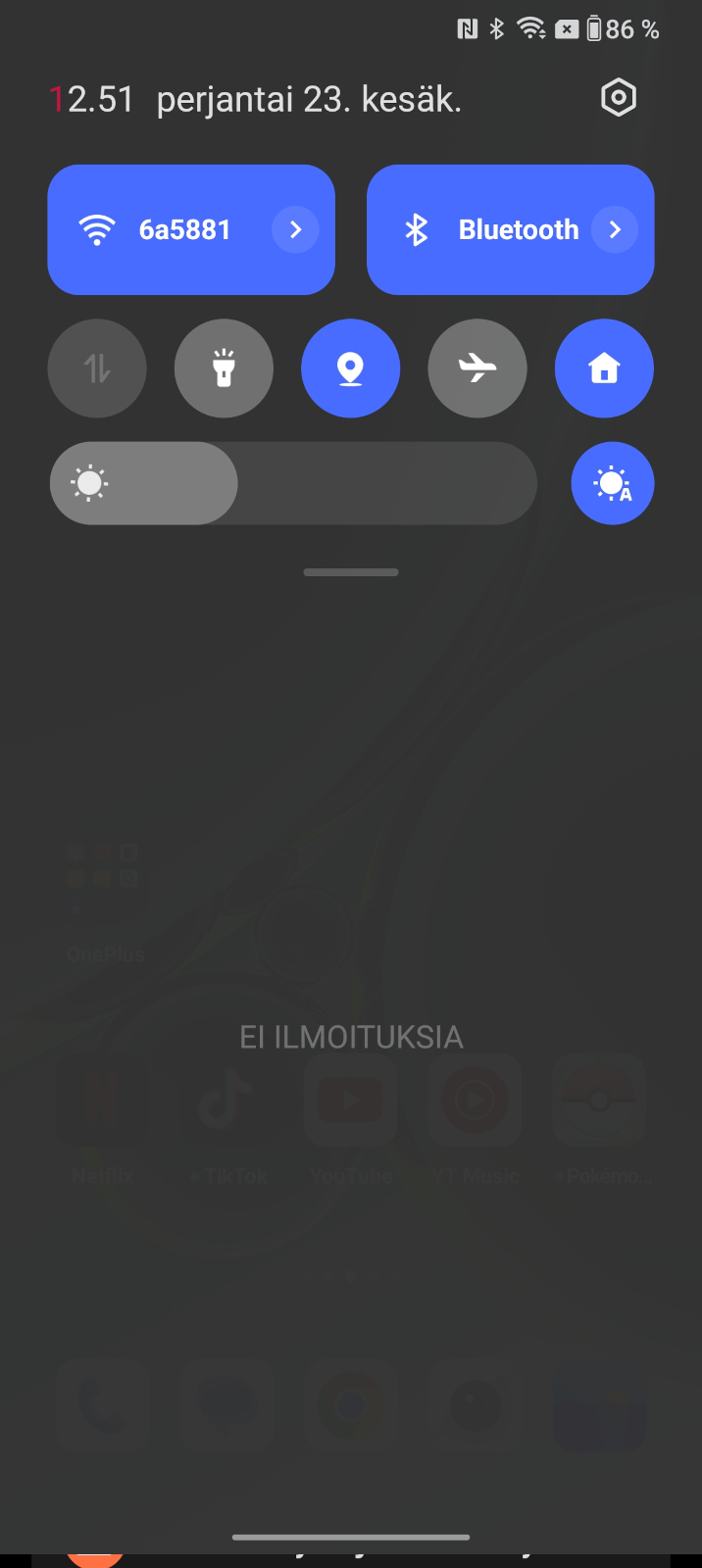Viewport: 702px width, 1568px height.
Task: Enable mobile data toggle
Action: point(97,368)
